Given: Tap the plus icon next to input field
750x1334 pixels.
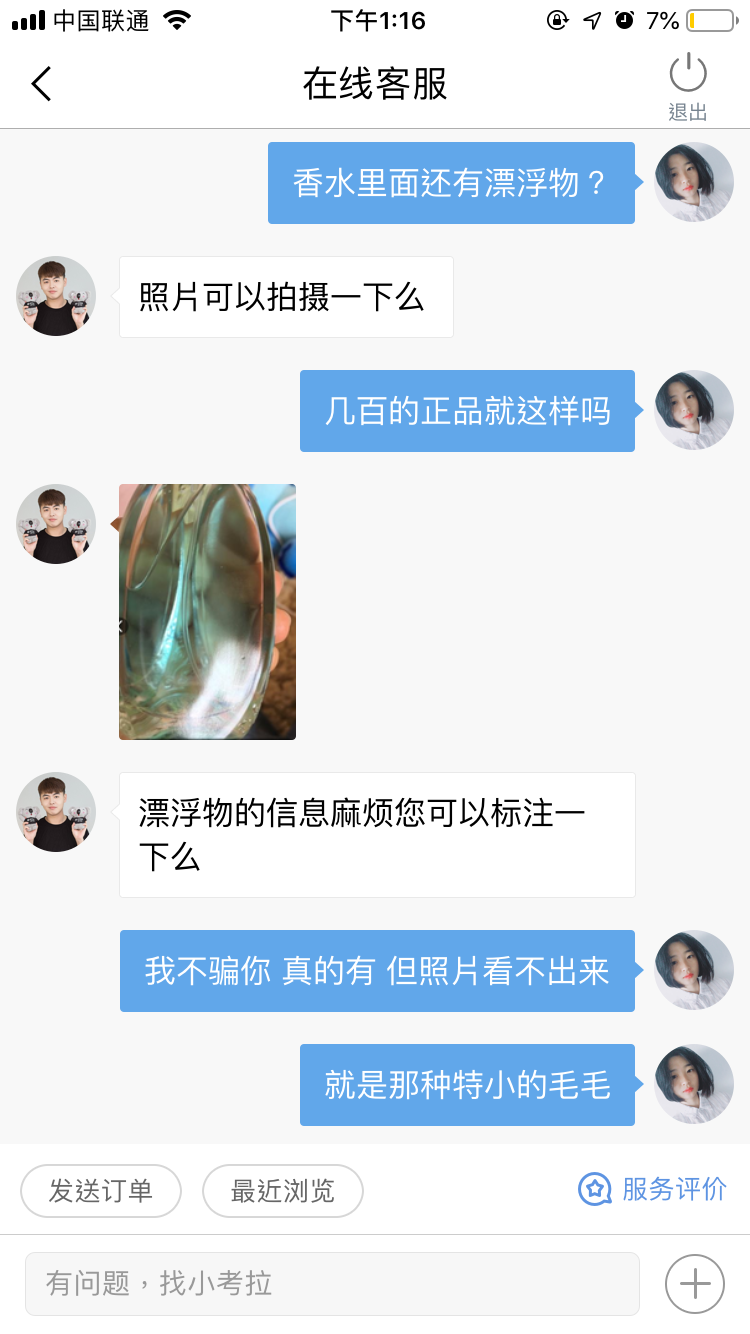Looking at the screenshot, I should 694,1283.
